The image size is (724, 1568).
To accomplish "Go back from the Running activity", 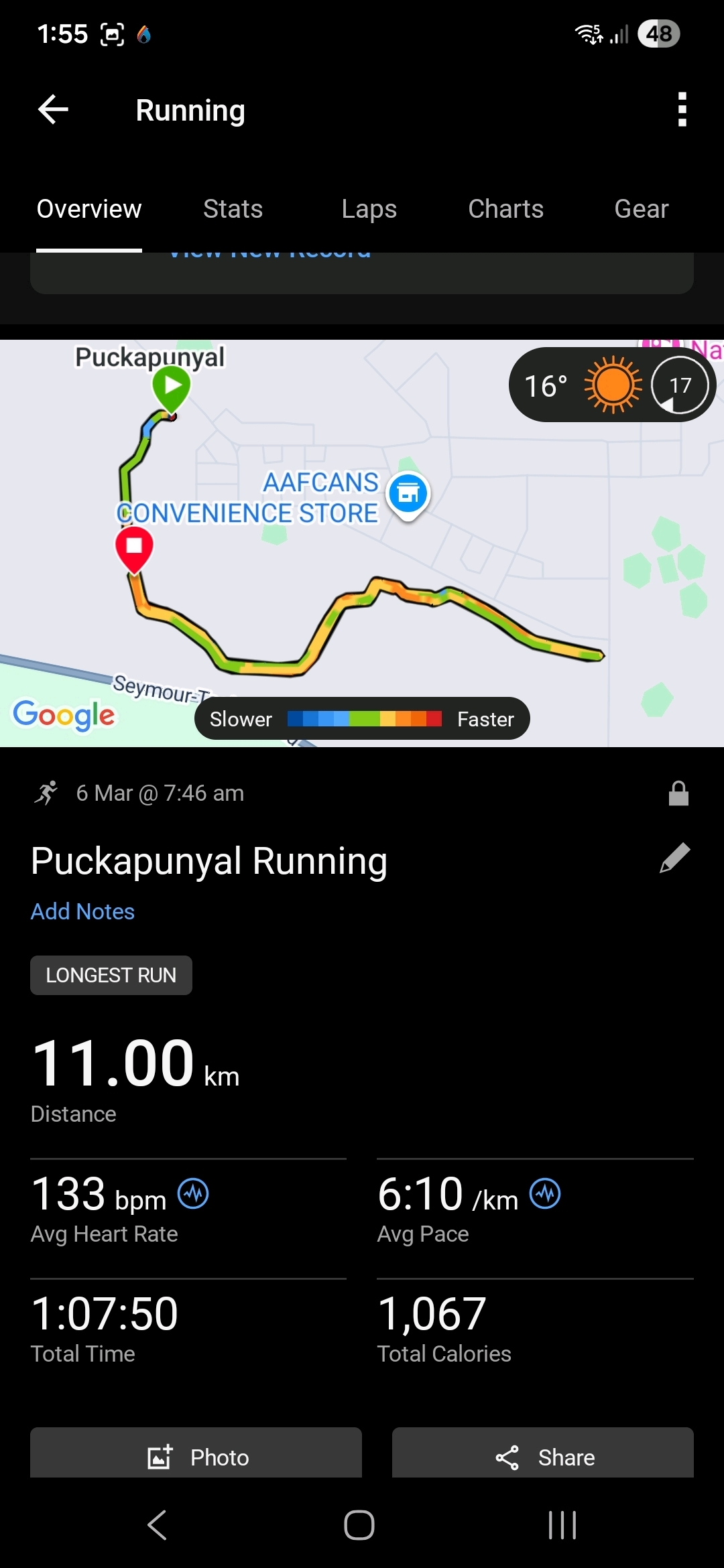I will point(54,110).
